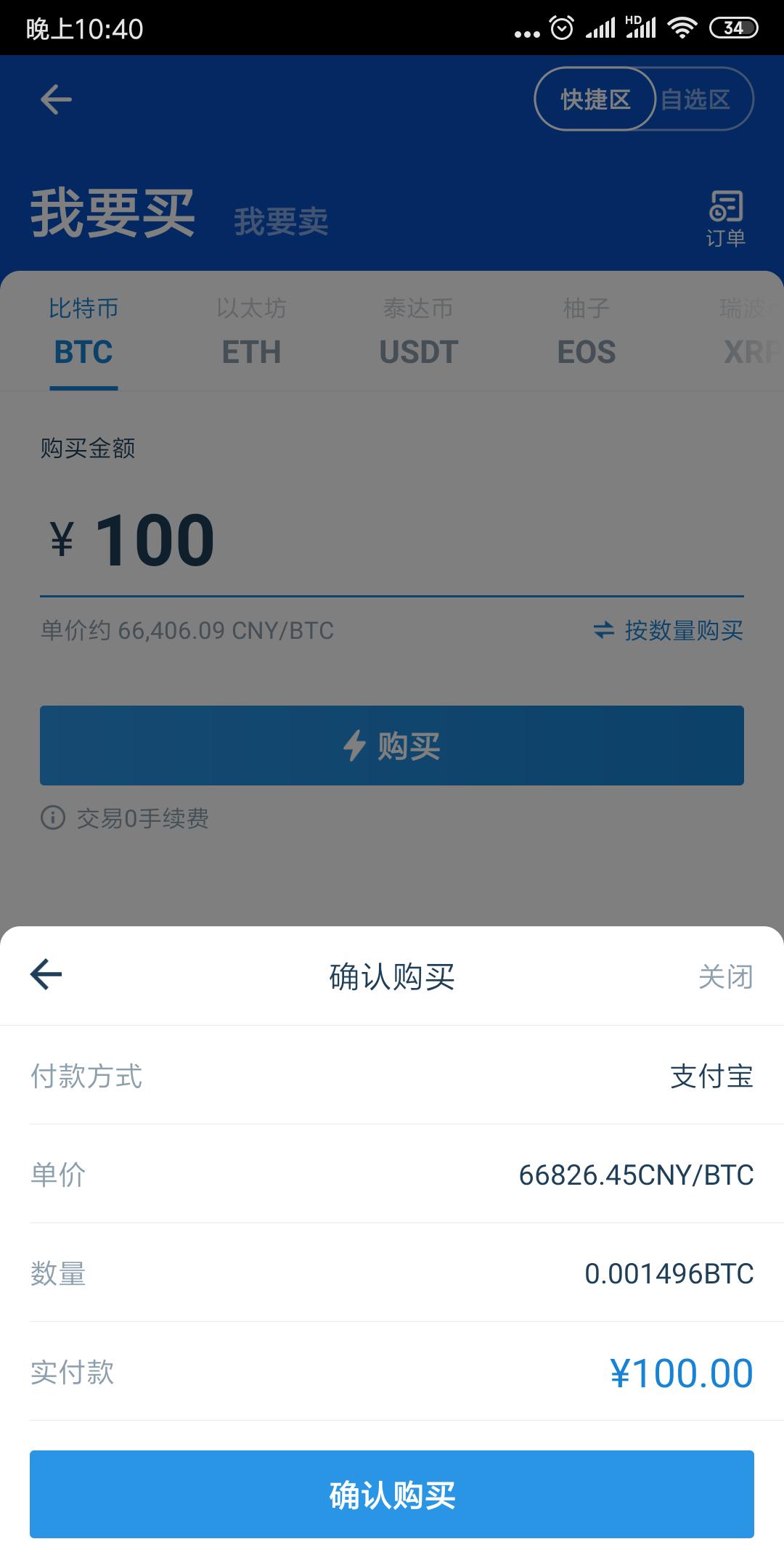Tap the back arrow on 确认购买 sheet
This screenshot has width=784, height=1568.
pos(45,976)
